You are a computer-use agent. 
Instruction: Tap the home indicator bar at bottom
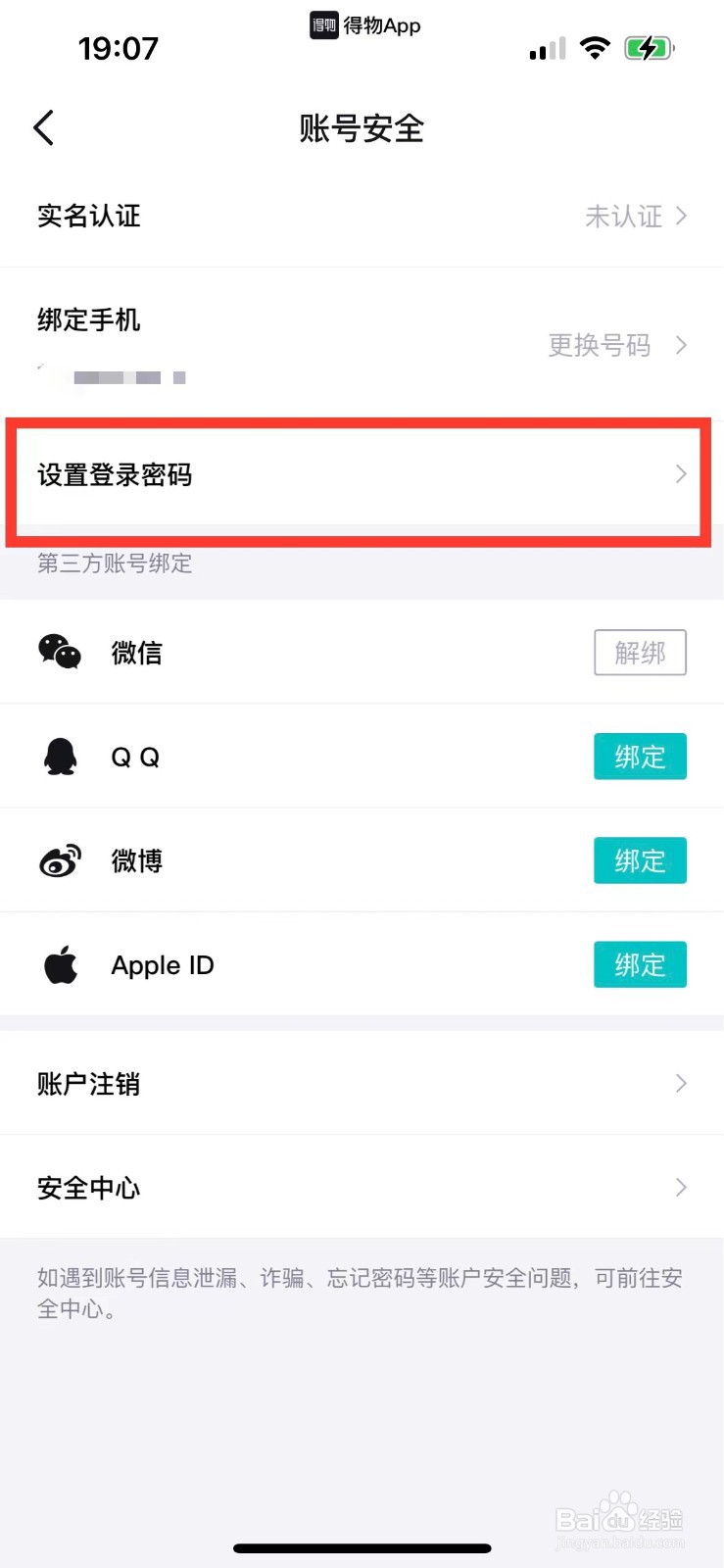pos(362,1547)
